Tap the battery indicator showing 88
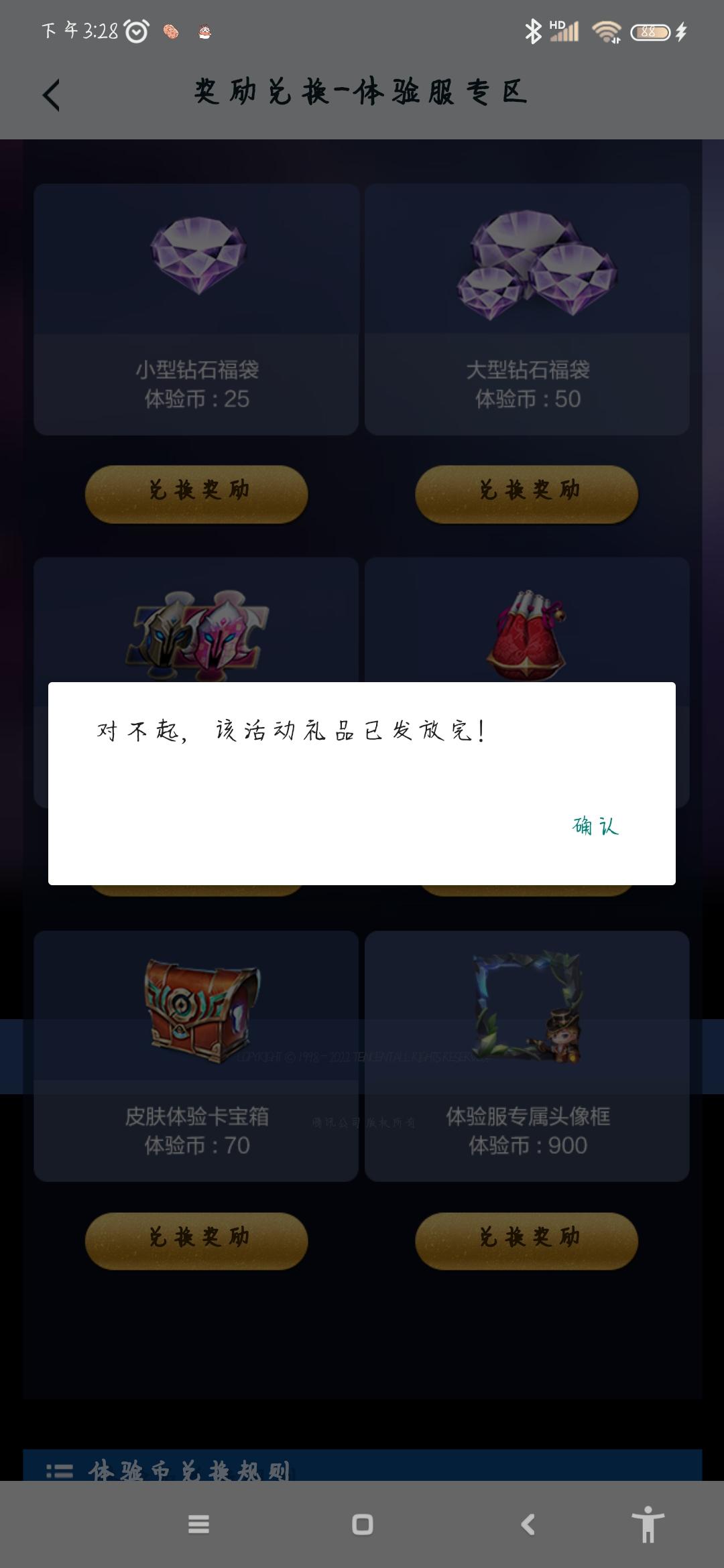 click(x=648, y=31)
